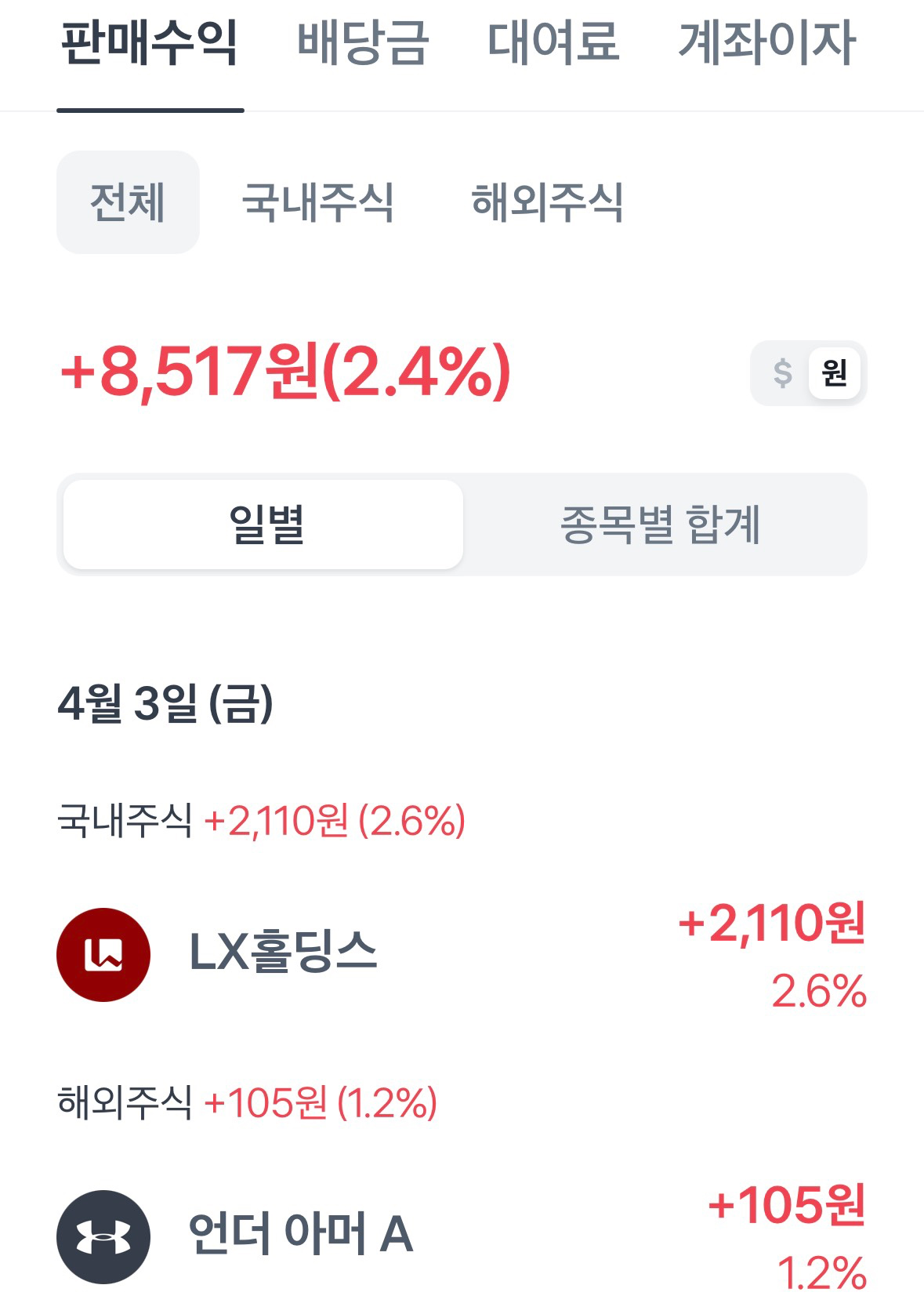Filter by 국내주식
The image size is (924, 1314).
pos(317,202)
